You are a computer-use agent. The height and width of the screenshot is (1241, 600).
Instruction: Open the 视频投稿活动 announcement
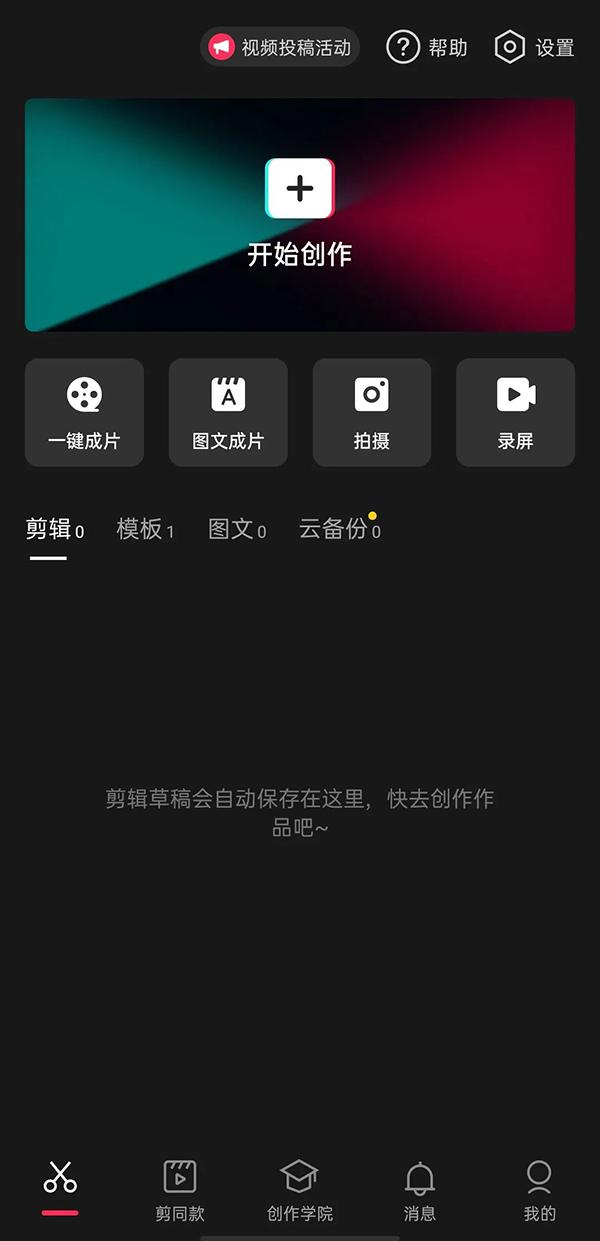coord(280,47)
